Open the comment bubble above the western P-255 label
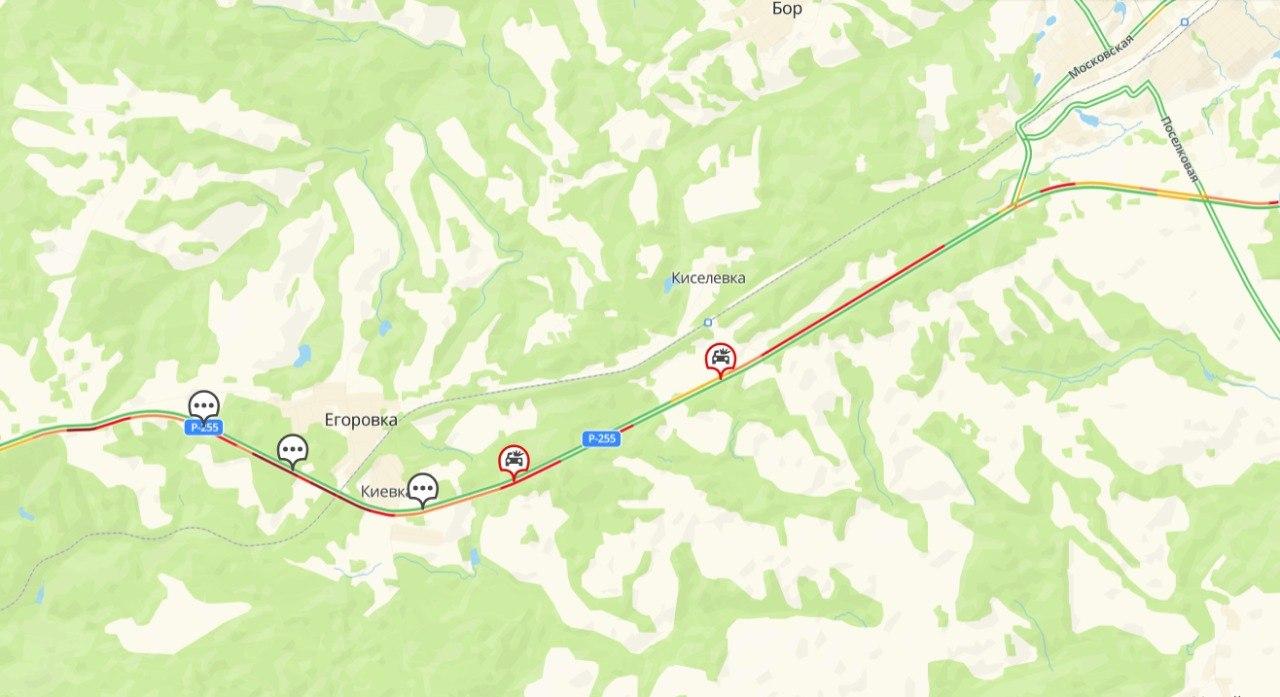1280x697 pixels. pyautogui.click(x=203, y=405)
